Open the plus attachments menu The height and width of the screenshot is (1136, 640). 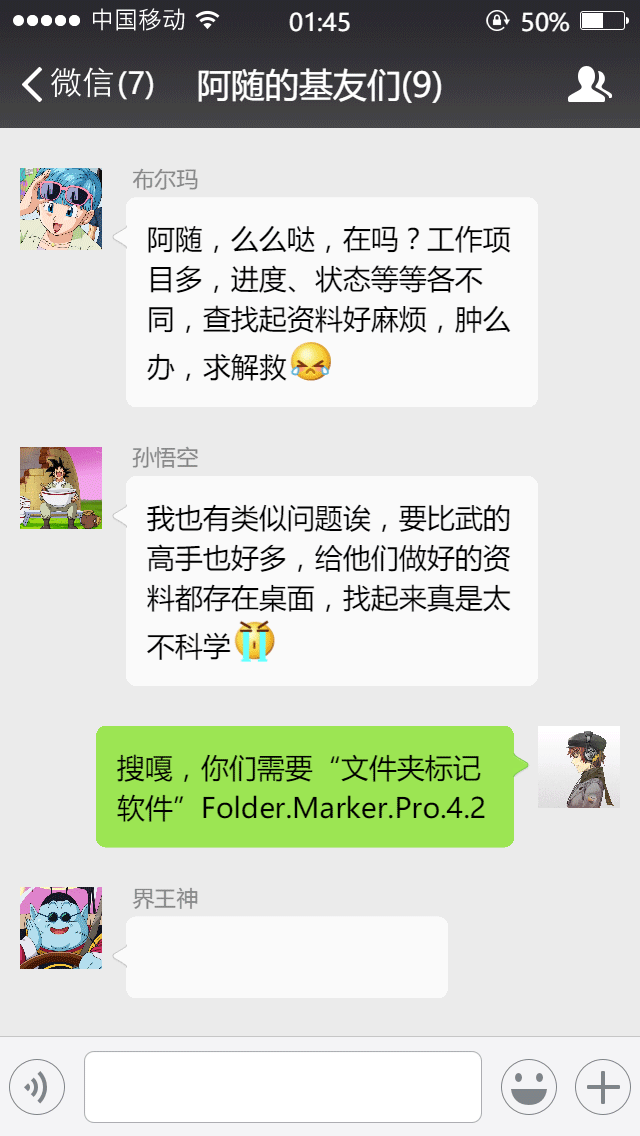tap(602, 1086)
